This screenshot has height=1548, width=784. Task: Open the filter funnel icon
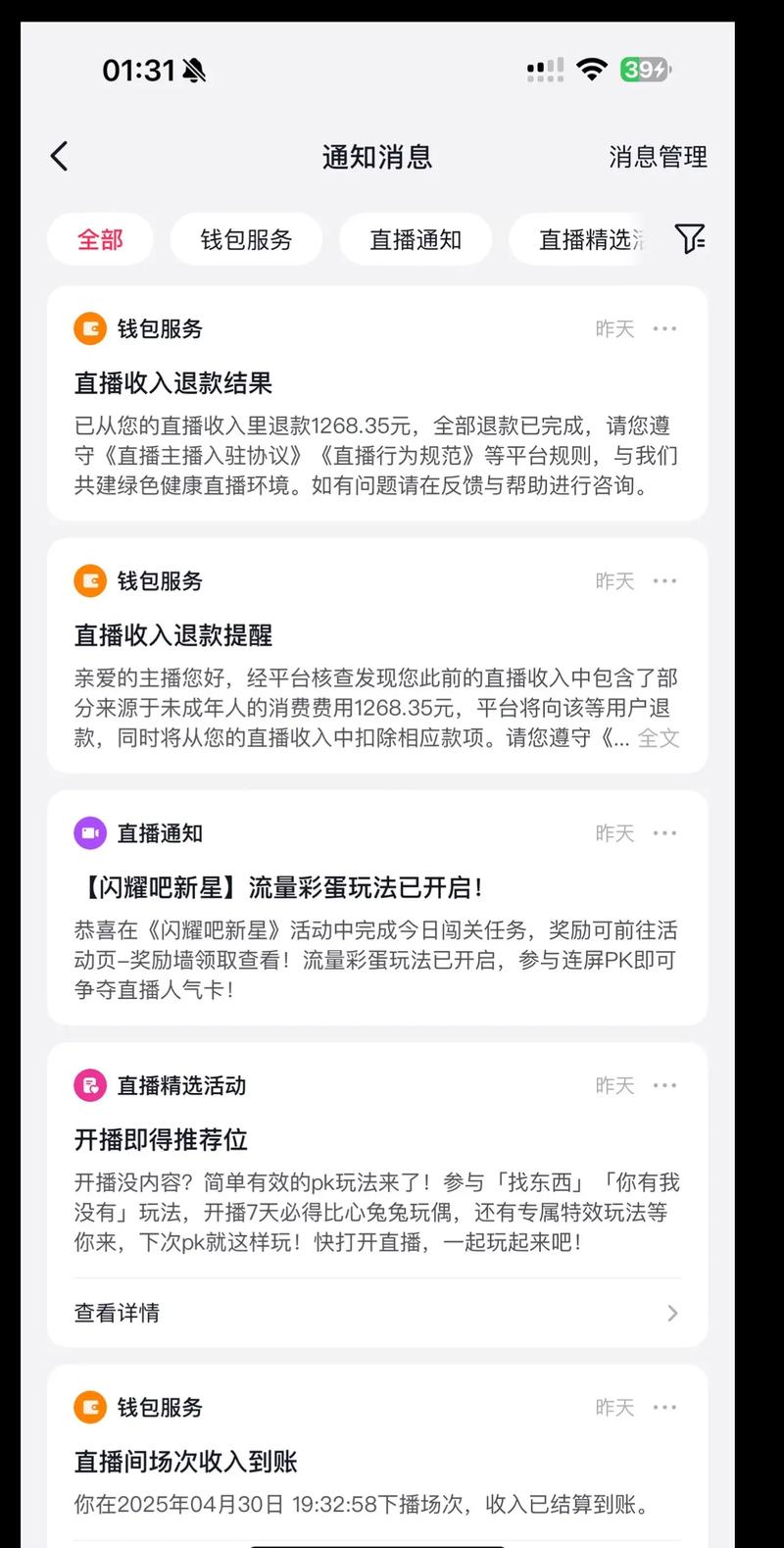point(692,238)
